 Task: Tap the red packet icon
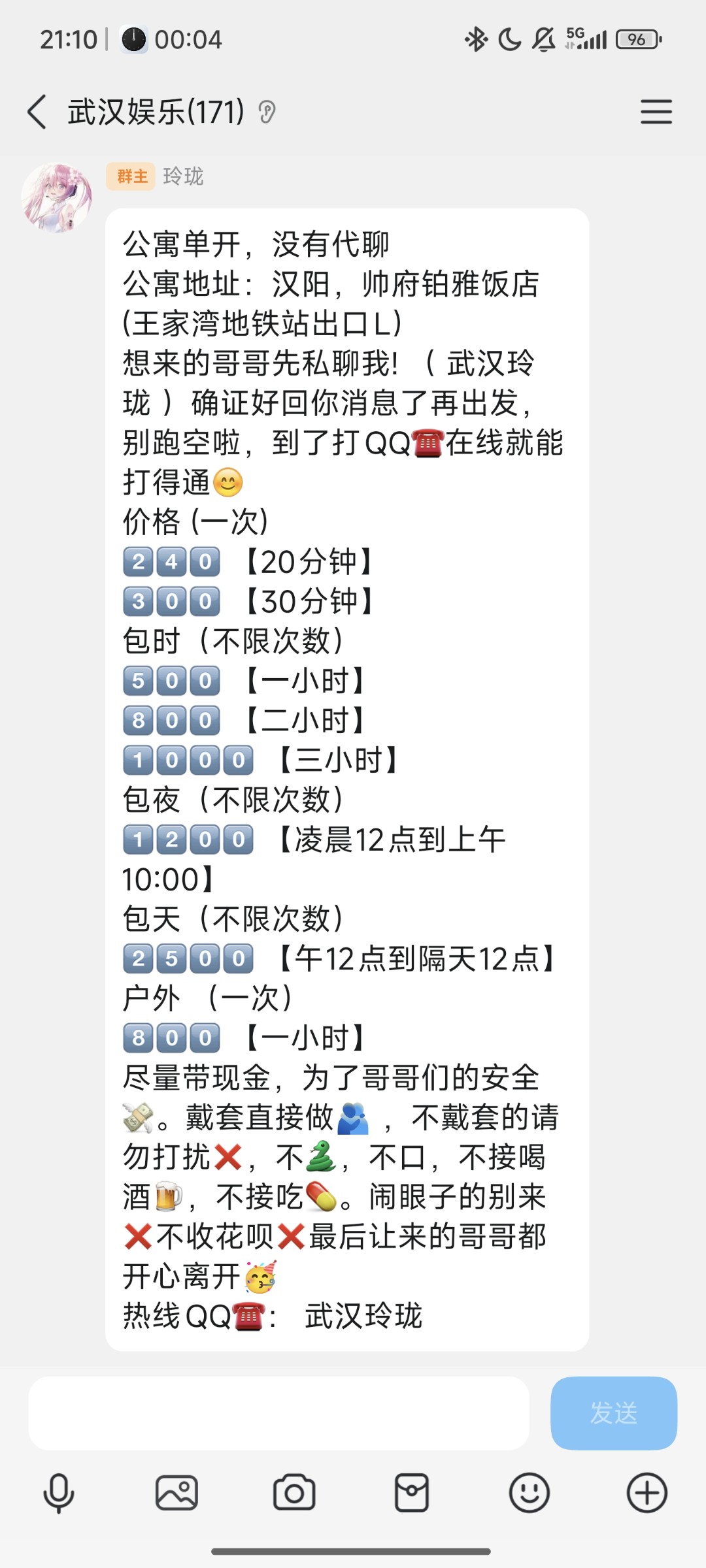click(x=411, y=1493)
